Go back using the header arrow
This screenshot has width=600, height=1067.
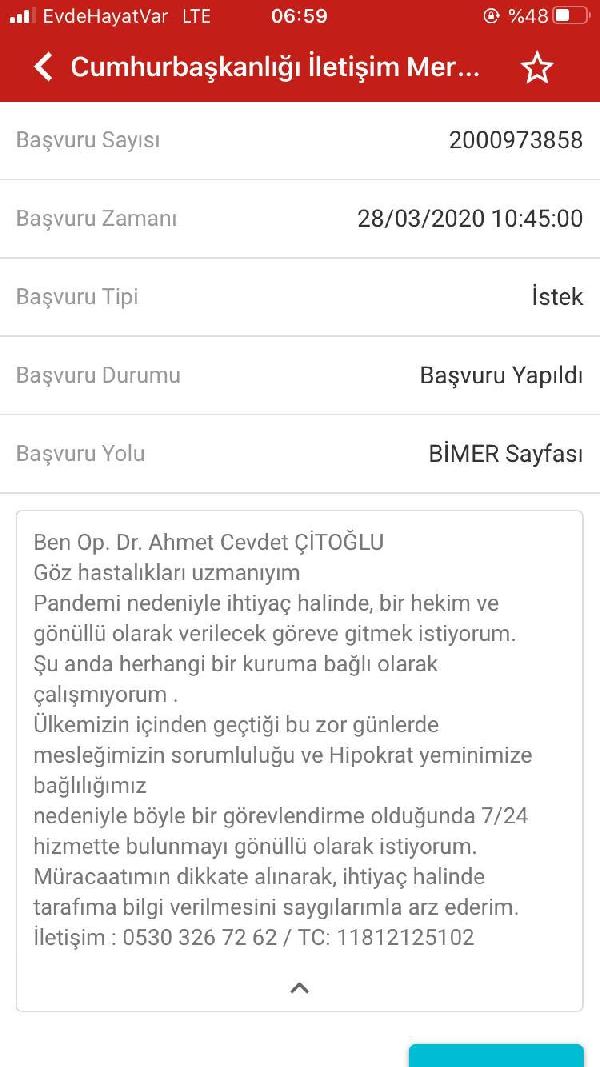(x=43, y=67)
